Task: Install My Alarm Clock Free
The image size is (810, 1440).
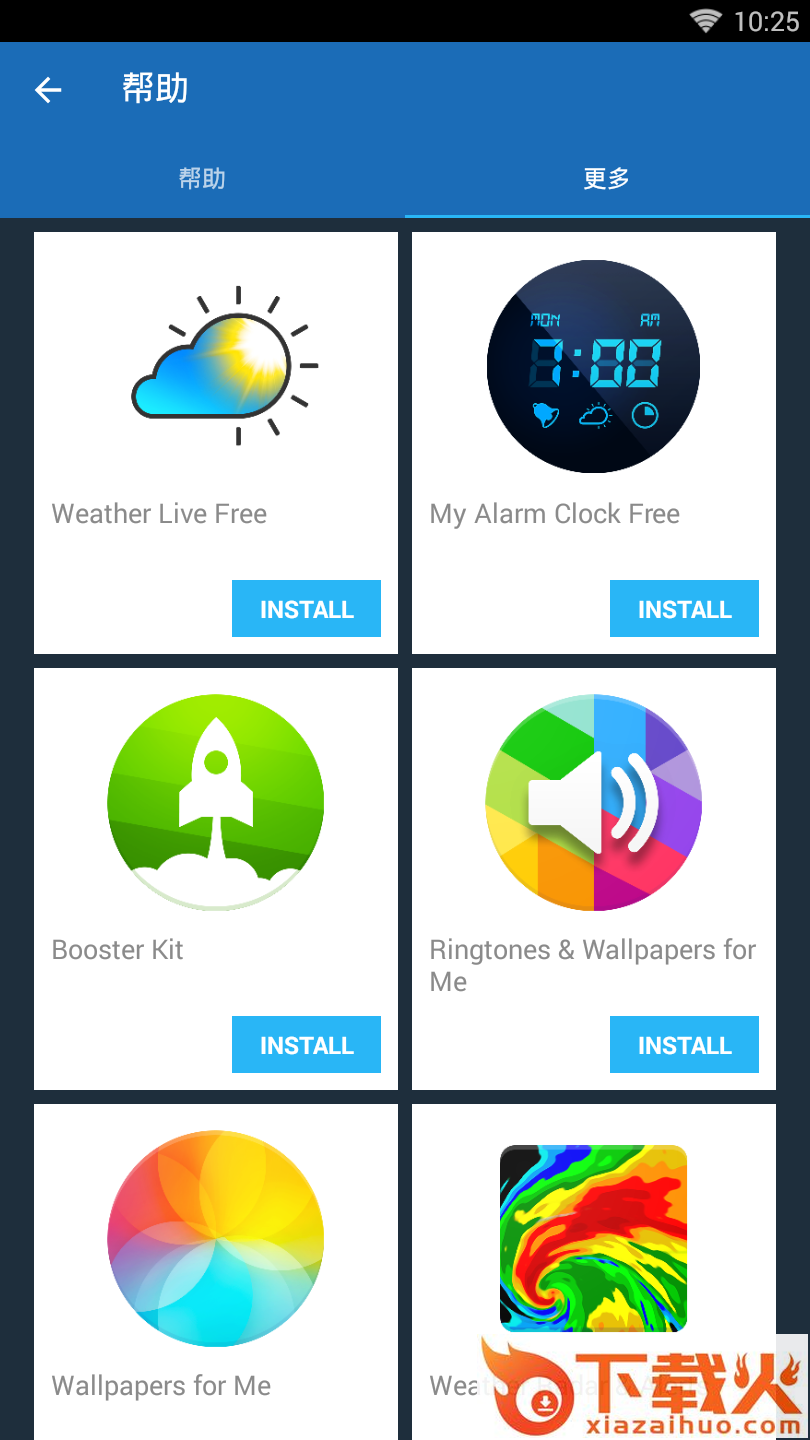Action: [684, 609]
